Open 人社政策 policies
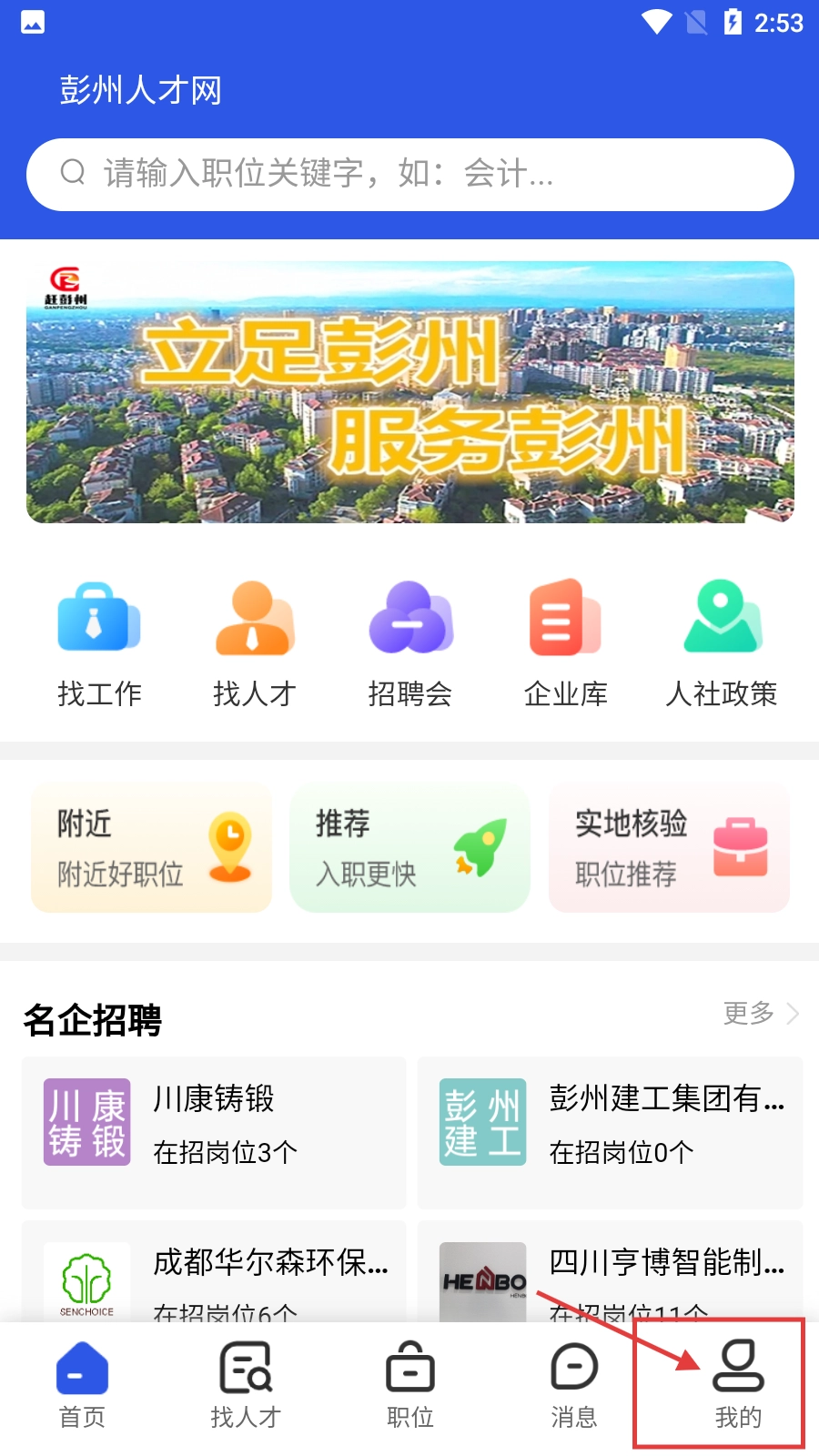819x1456 pixels. click(722, 643)
